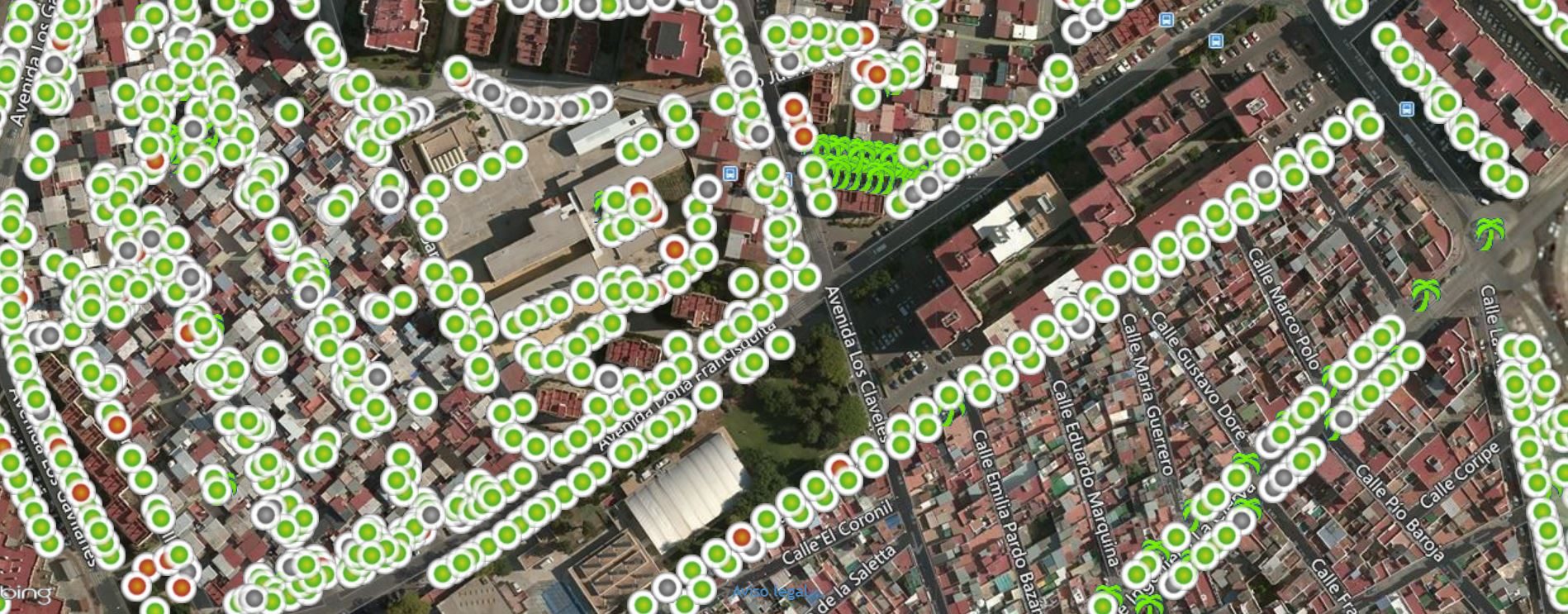Image resolution: width=1568 pixels, height=614 pixels.
Task: Select the palm tree marker on the roundabout
Action: (x=1489, y=233)
